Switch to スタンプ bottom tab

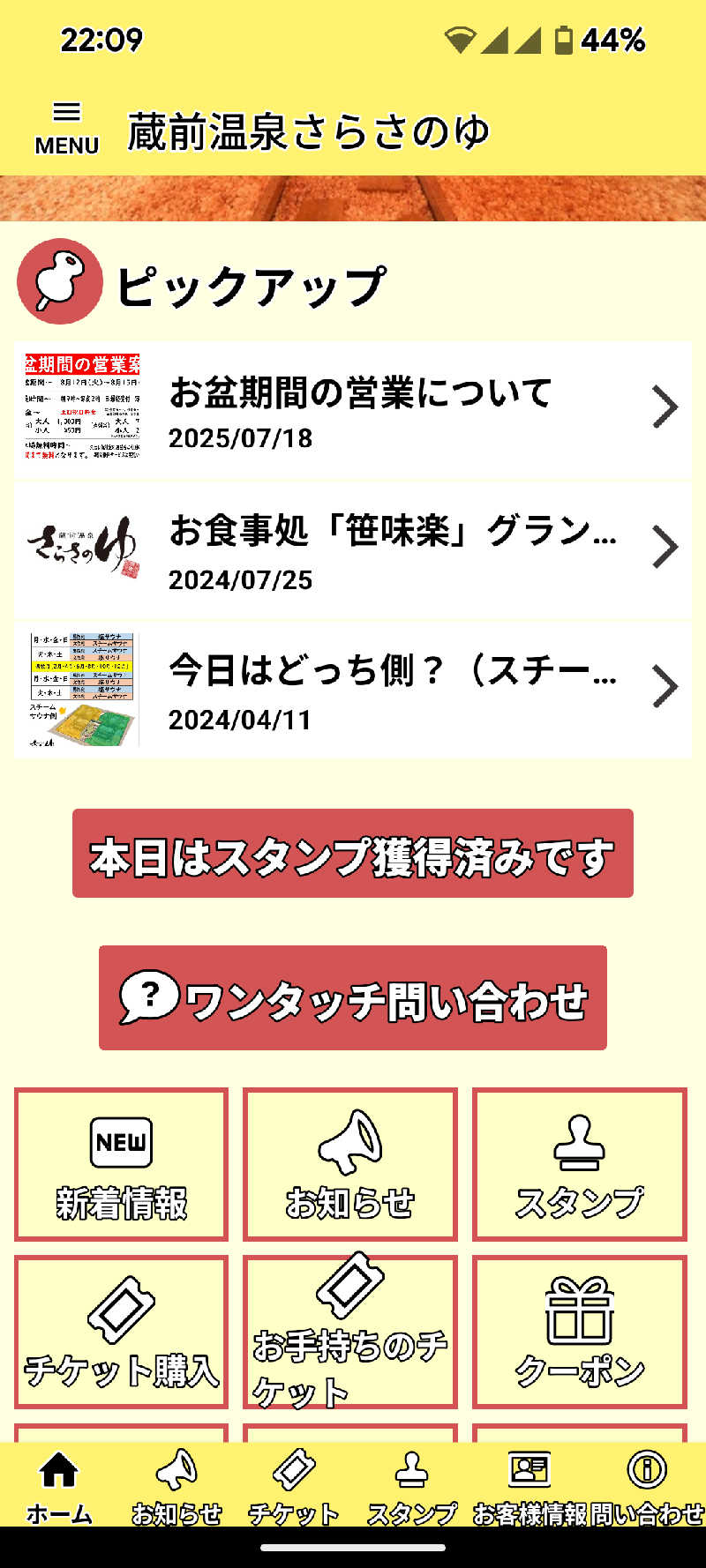pos(411,1487)
